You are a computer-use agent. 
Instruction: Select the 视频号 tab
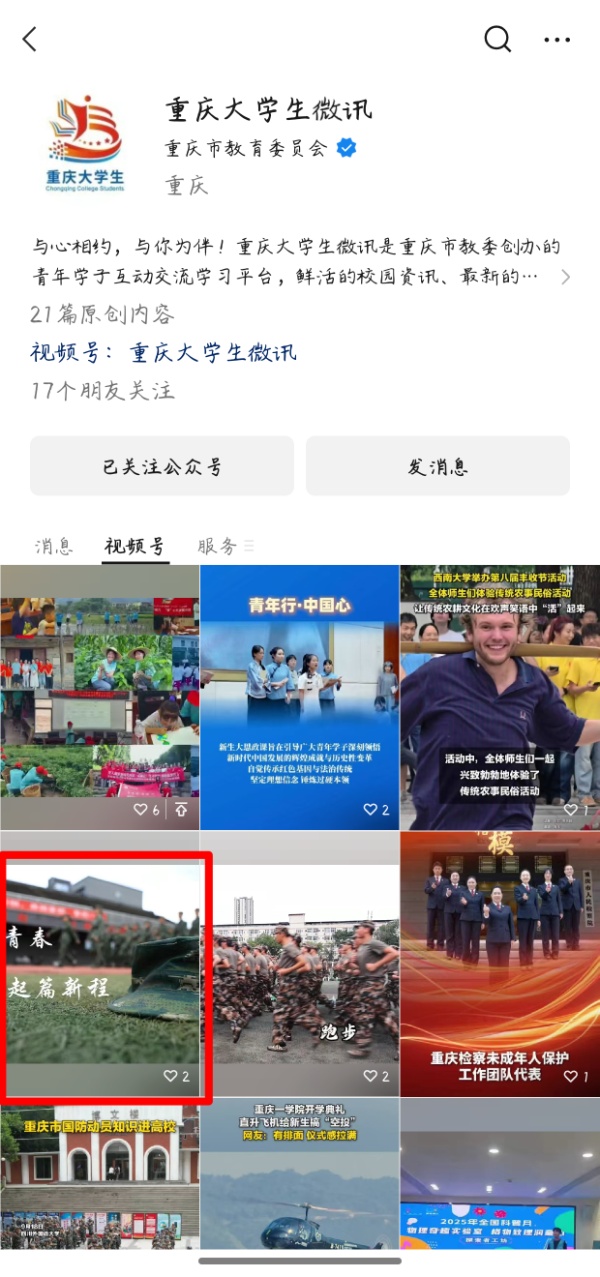coord(134,546)
